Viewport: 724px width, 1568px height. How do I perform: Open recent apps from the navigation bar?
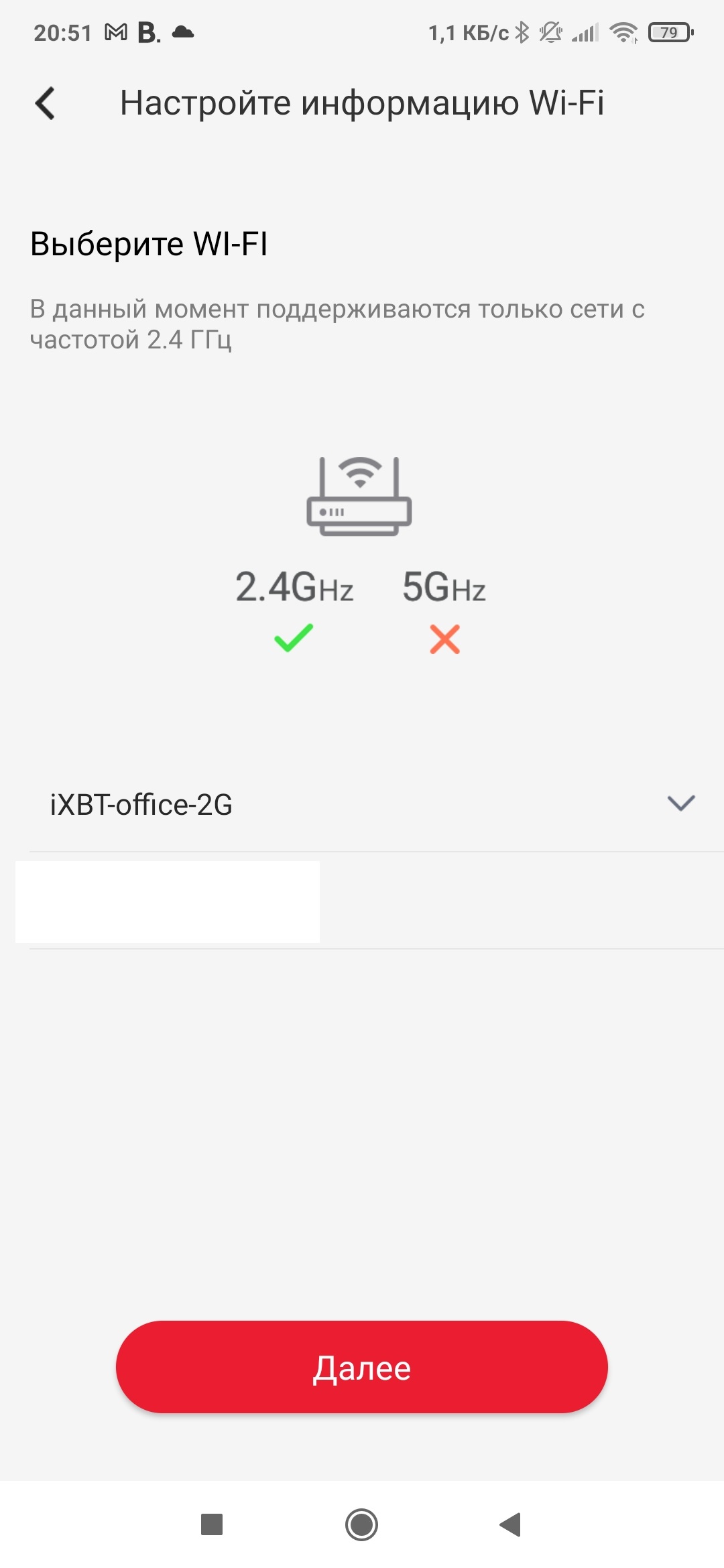point(212,1524)
